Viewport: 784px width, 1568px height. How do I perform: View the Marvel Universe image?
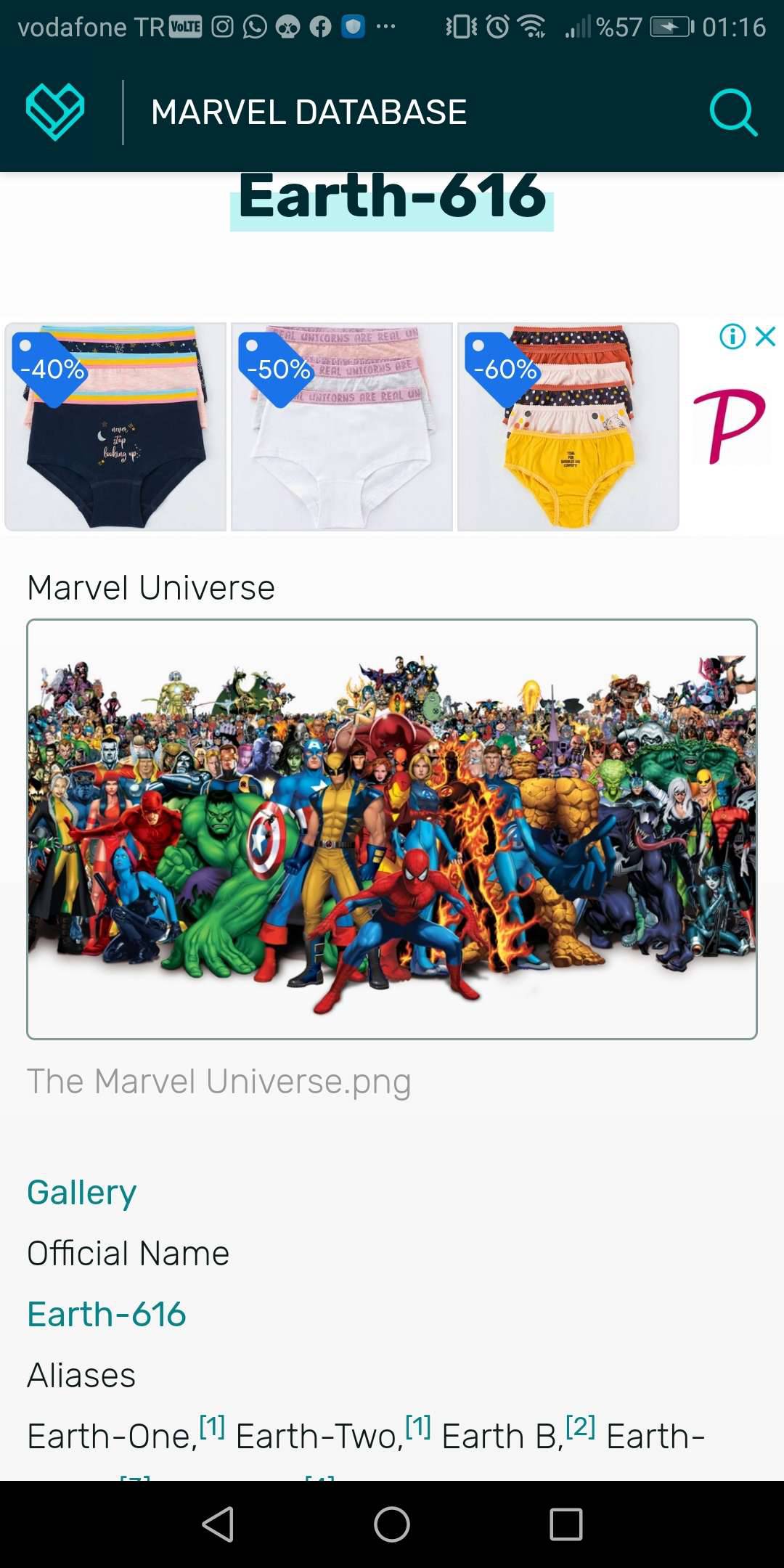pos(392,828)
